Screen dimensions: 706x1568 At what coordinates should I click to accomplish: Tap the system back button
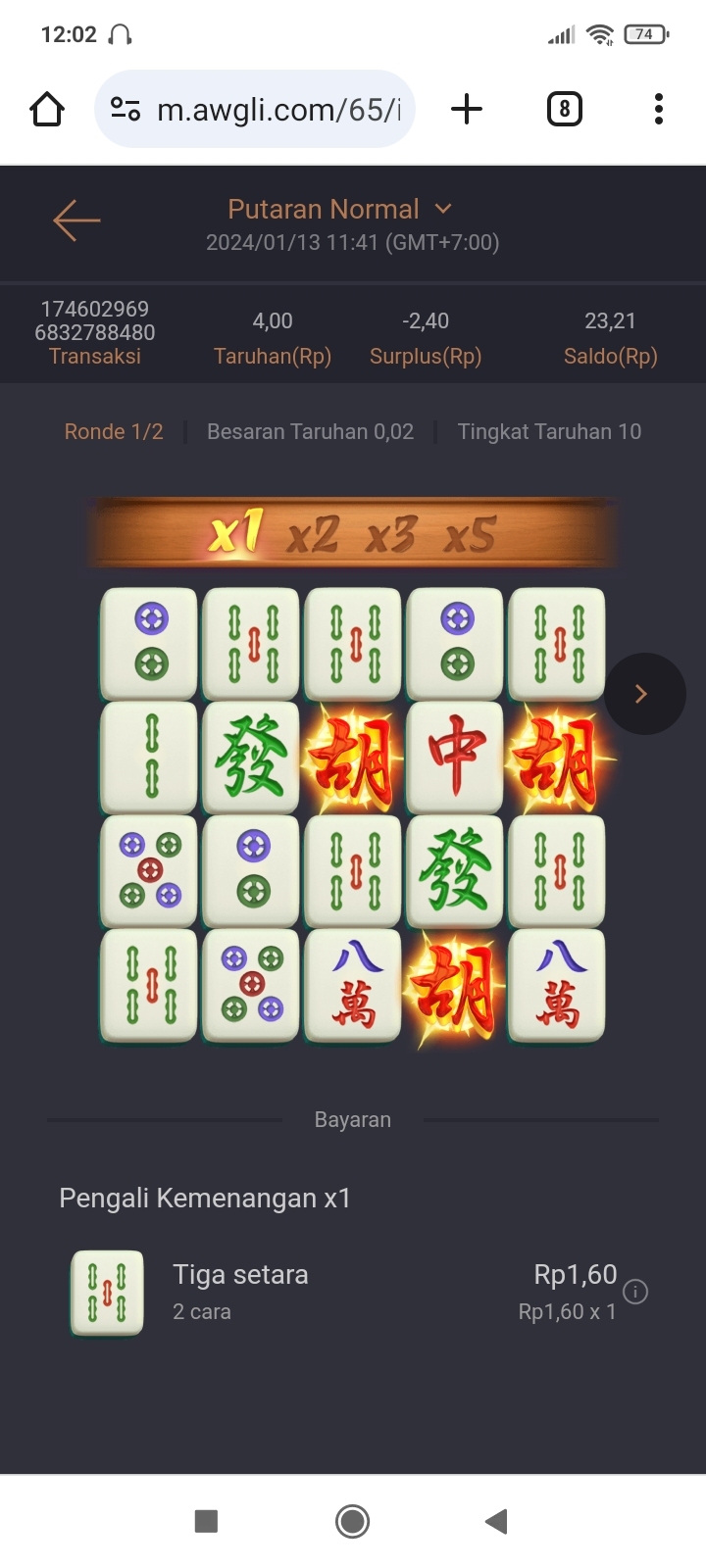(496, 1521)
